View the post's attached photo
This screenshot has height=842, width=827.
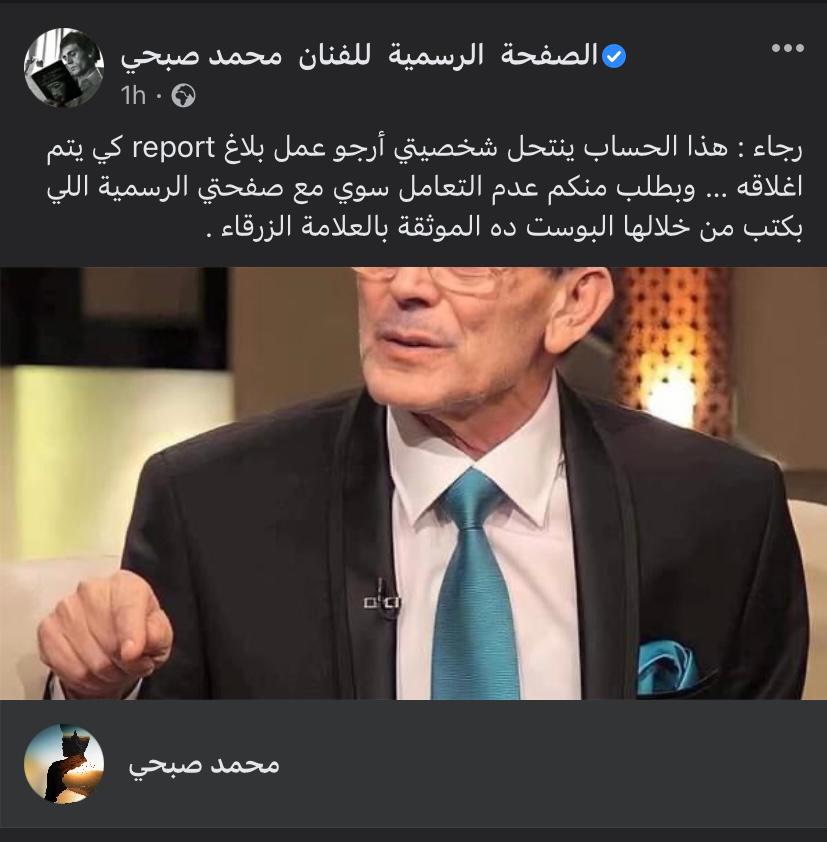click(x=413, y=483)
